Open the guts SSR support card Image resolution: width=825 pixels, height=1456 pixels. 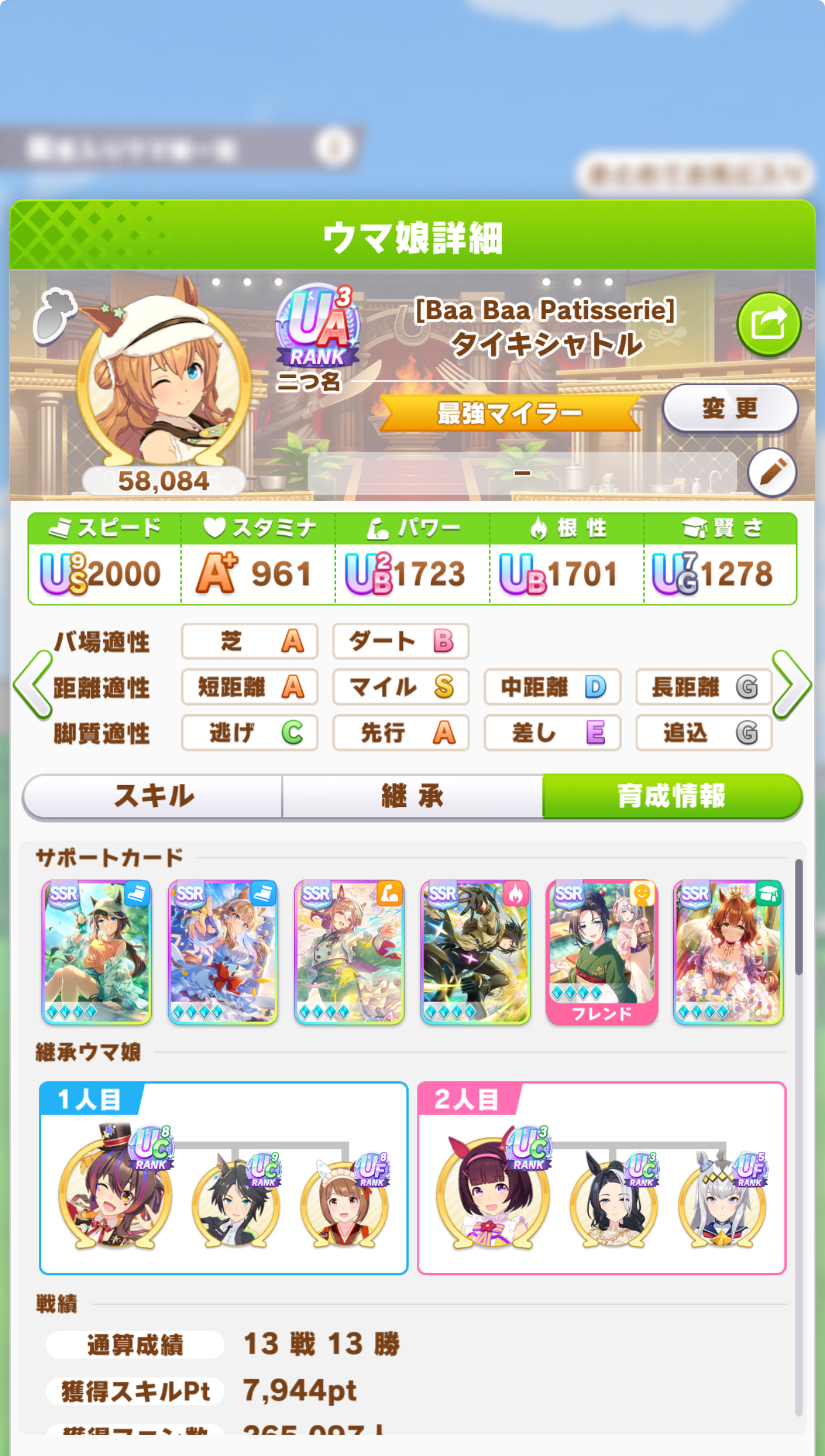476,952
